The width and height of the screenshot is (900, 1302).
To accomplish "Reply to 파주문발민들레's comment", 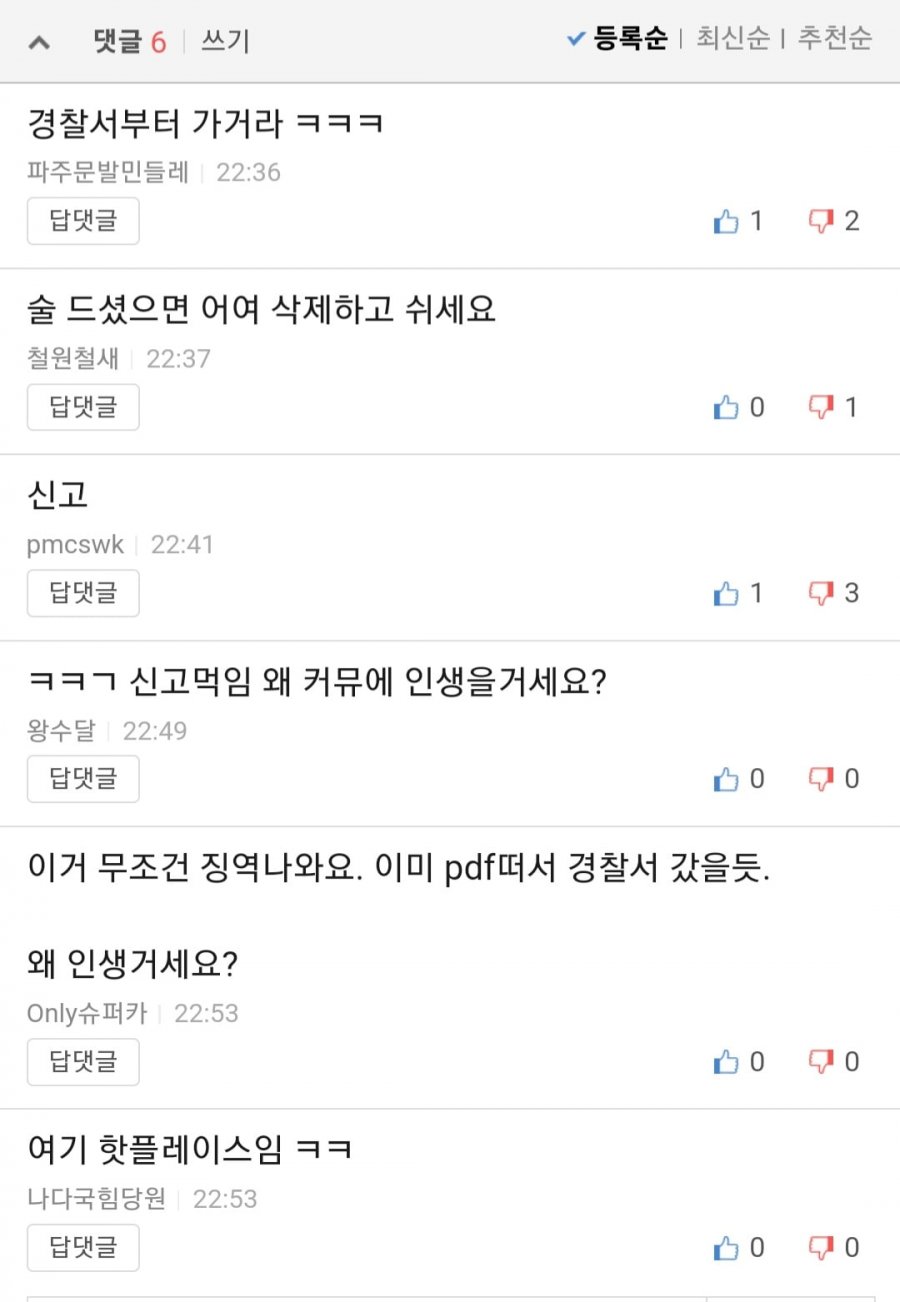I will pyautogui.click(x=83, y=221).
